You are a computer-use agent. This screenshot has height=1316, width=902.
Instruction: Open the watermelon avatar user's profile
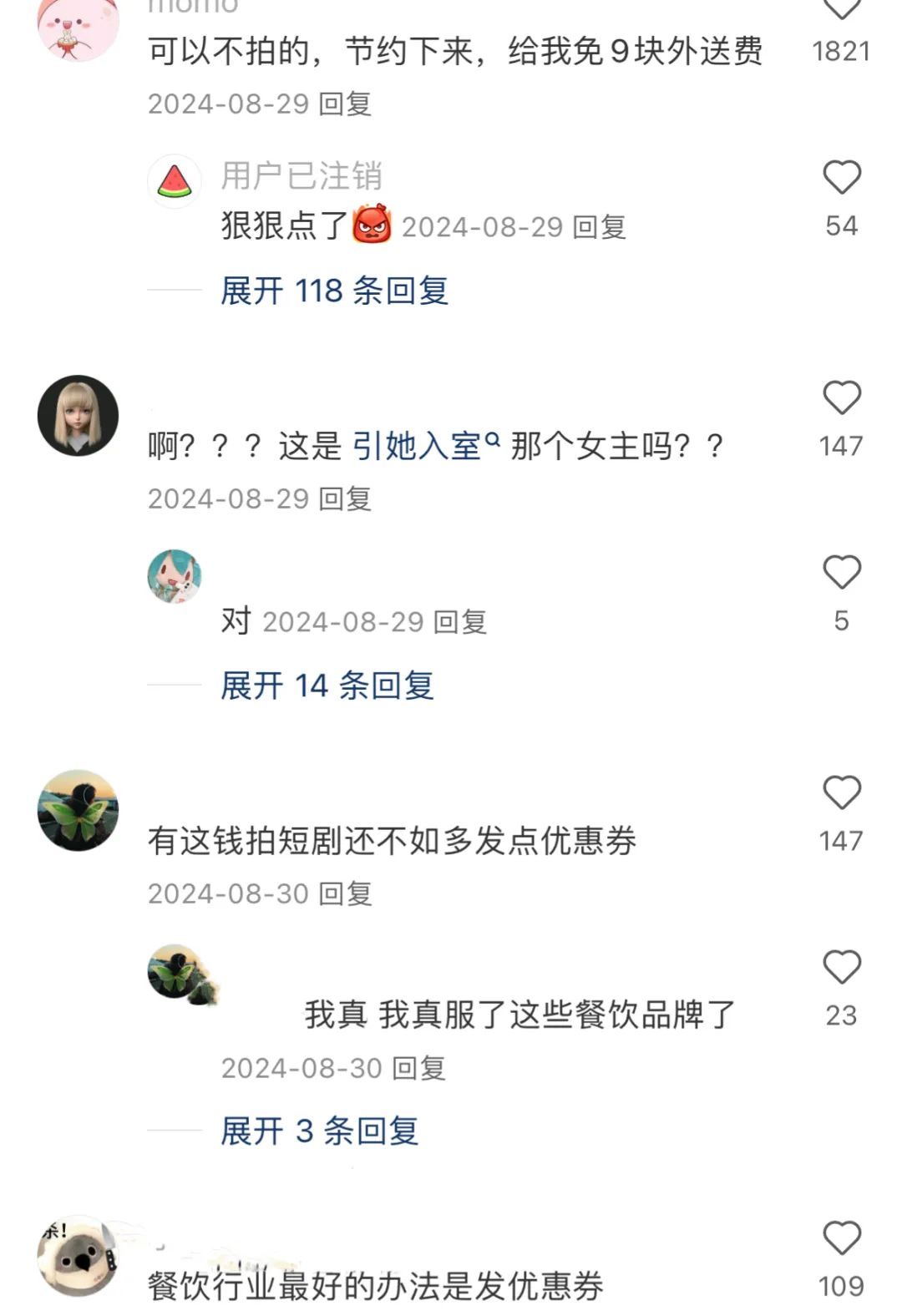[x=174, y=180]
